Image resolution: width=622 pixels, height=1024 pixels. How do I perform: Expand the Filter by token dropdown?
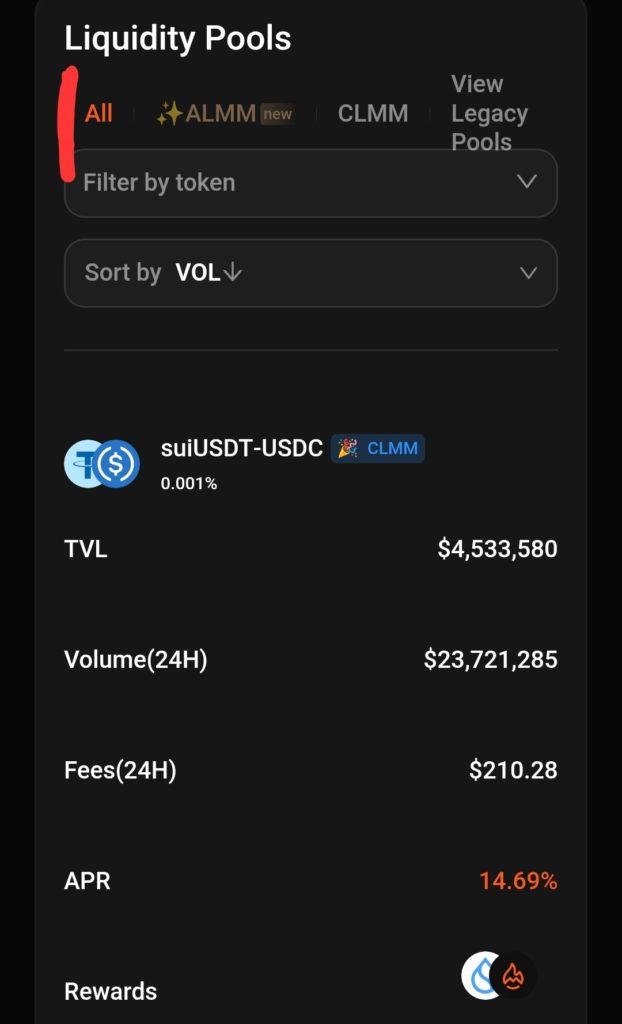click(x=310, y=183)
